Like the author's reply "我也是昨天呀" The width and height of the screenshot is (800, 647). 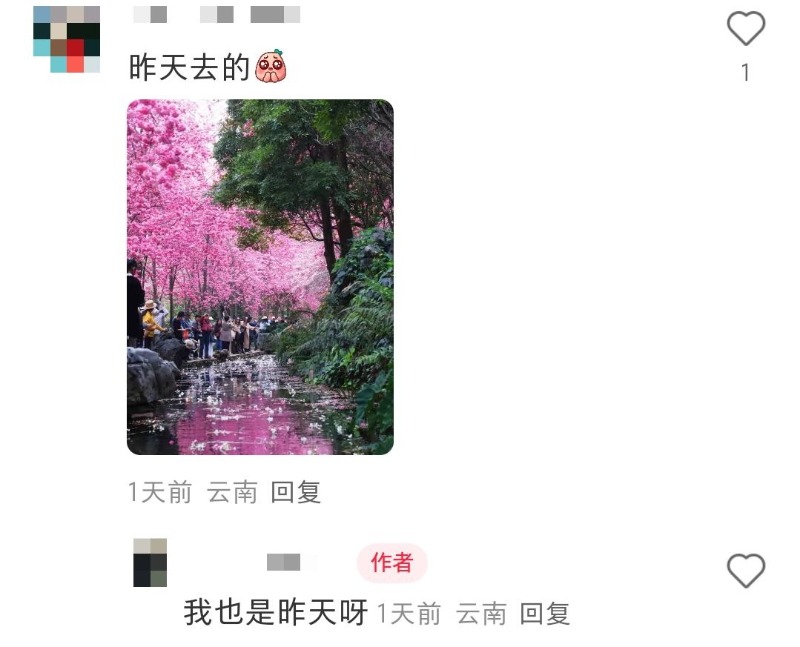click(745, 571)
